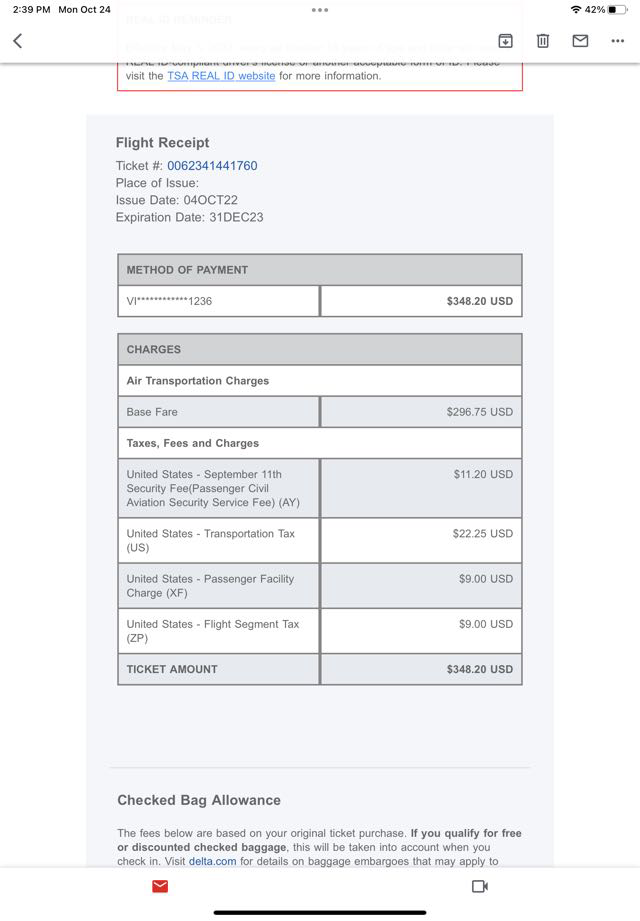
Task: Archive this email
Action: [x=506, y=41]
